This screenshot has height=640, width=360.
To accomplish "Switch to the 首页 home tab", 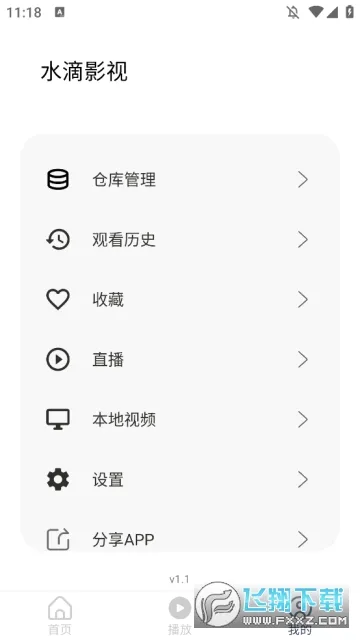I will pos(60,616).
